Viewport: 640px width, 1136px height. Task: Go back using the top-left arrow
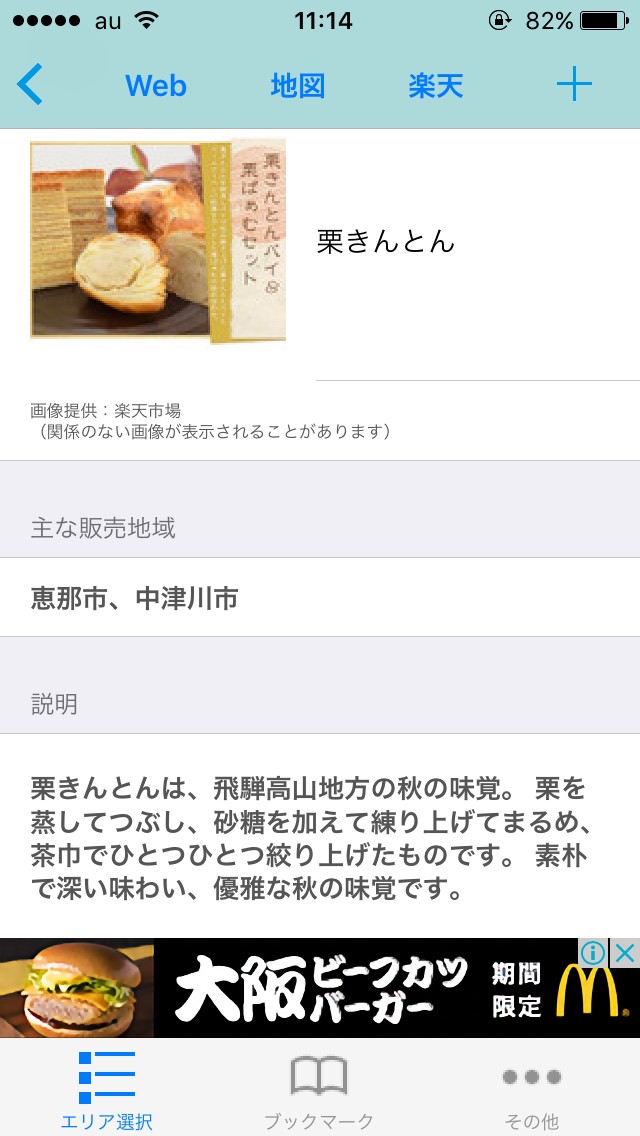click(x=30, y=85)
